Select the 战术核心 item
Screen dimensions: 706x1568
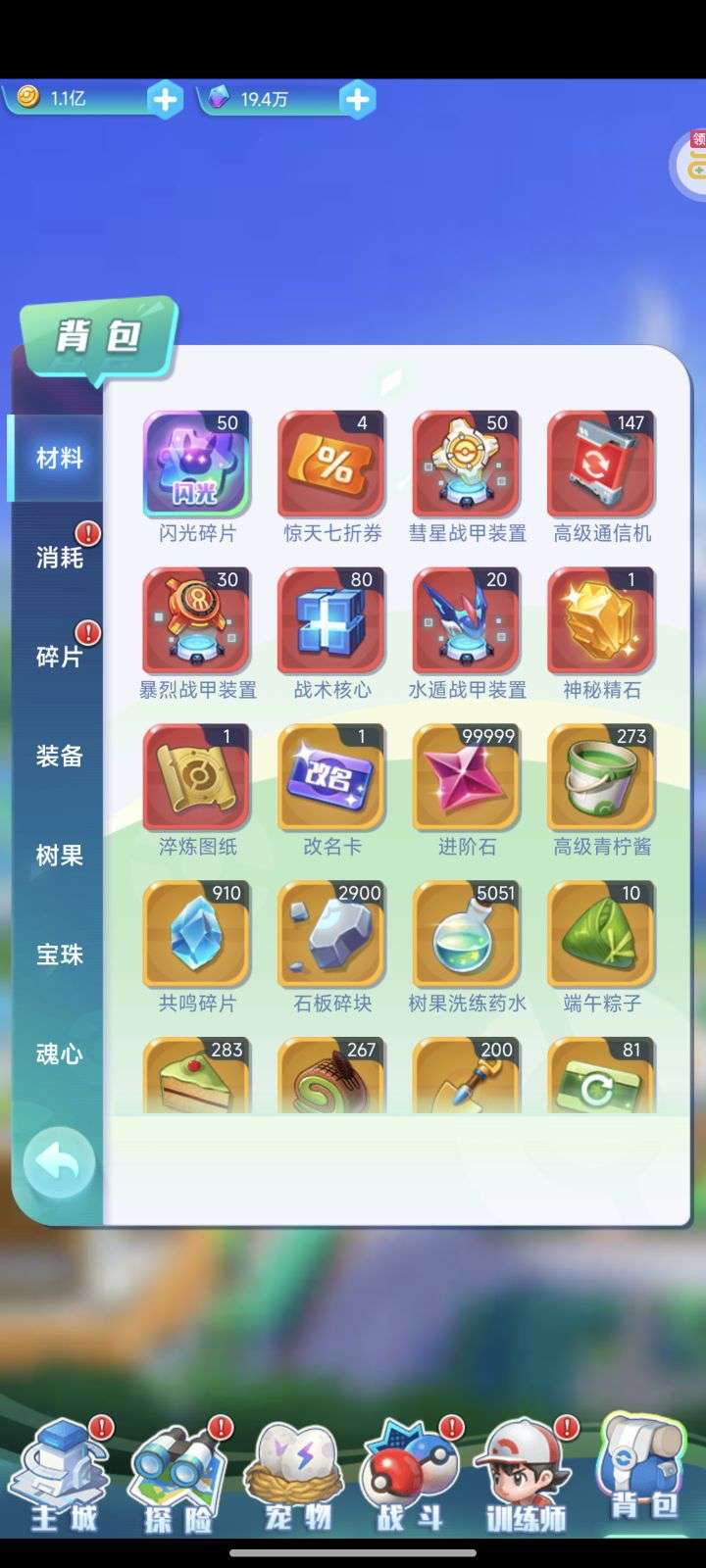331,622
